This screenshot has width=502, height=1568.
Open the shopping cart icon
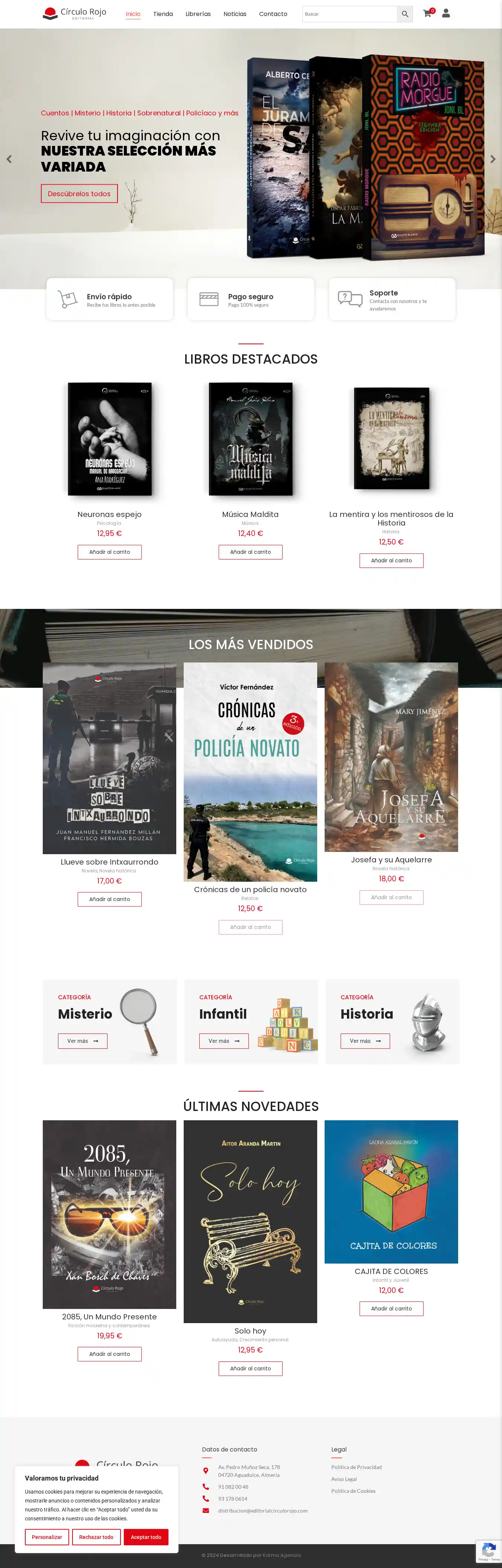click(427, 13)
